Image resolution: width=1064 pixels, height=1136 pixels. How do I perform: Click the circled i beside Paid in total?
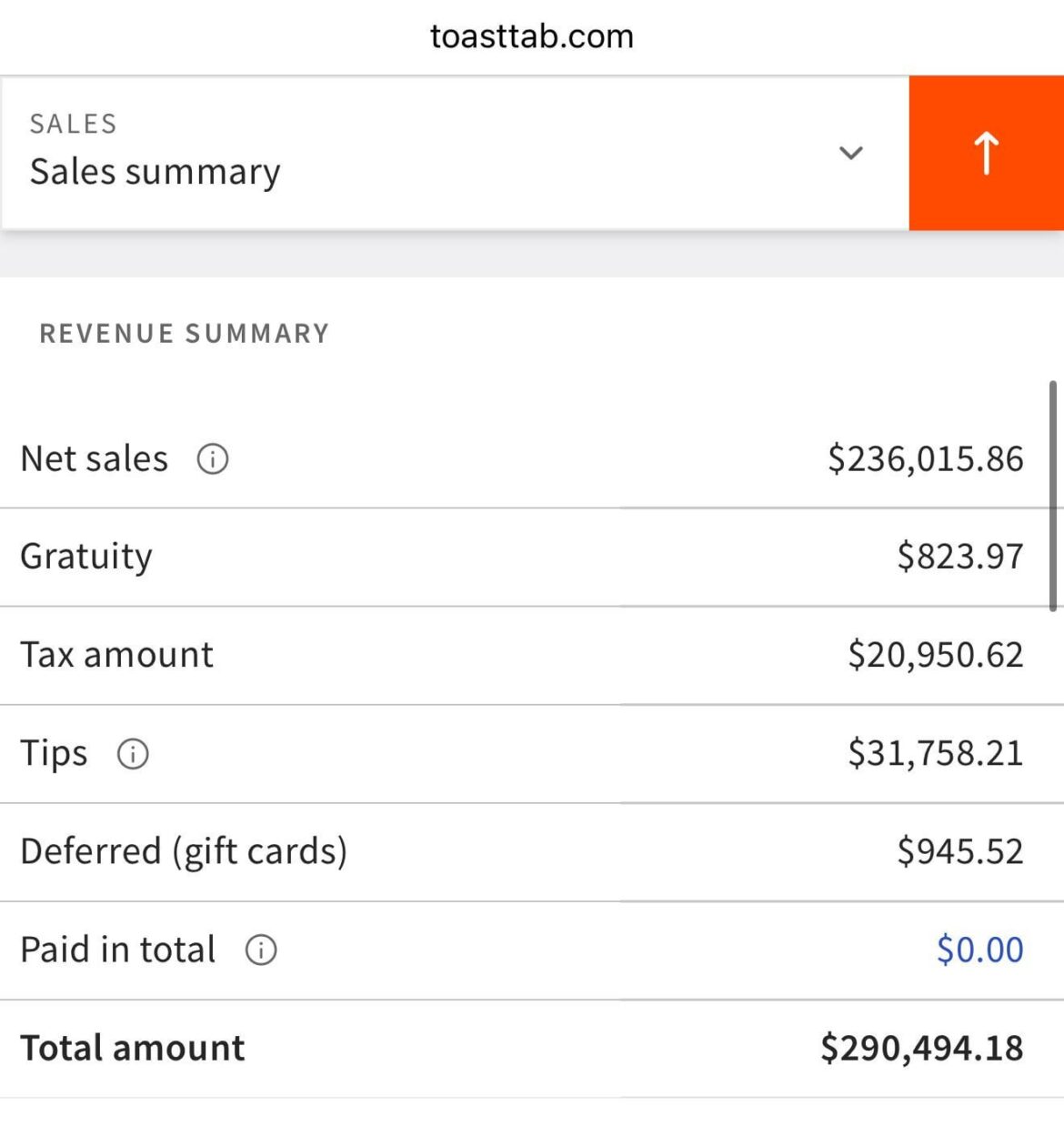[260, 950]
